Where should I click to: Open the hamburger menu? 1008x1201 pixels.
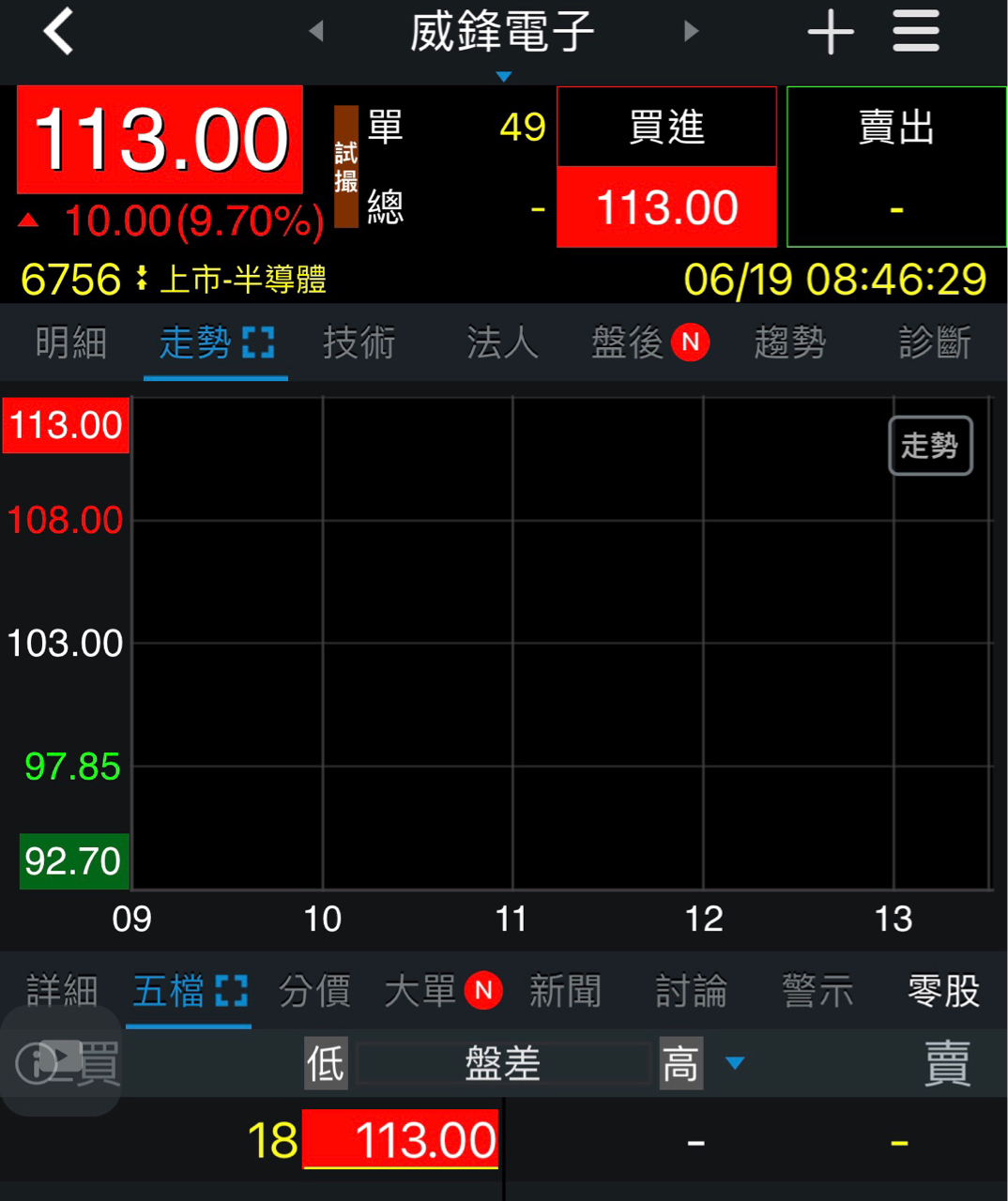coord(916,32)
